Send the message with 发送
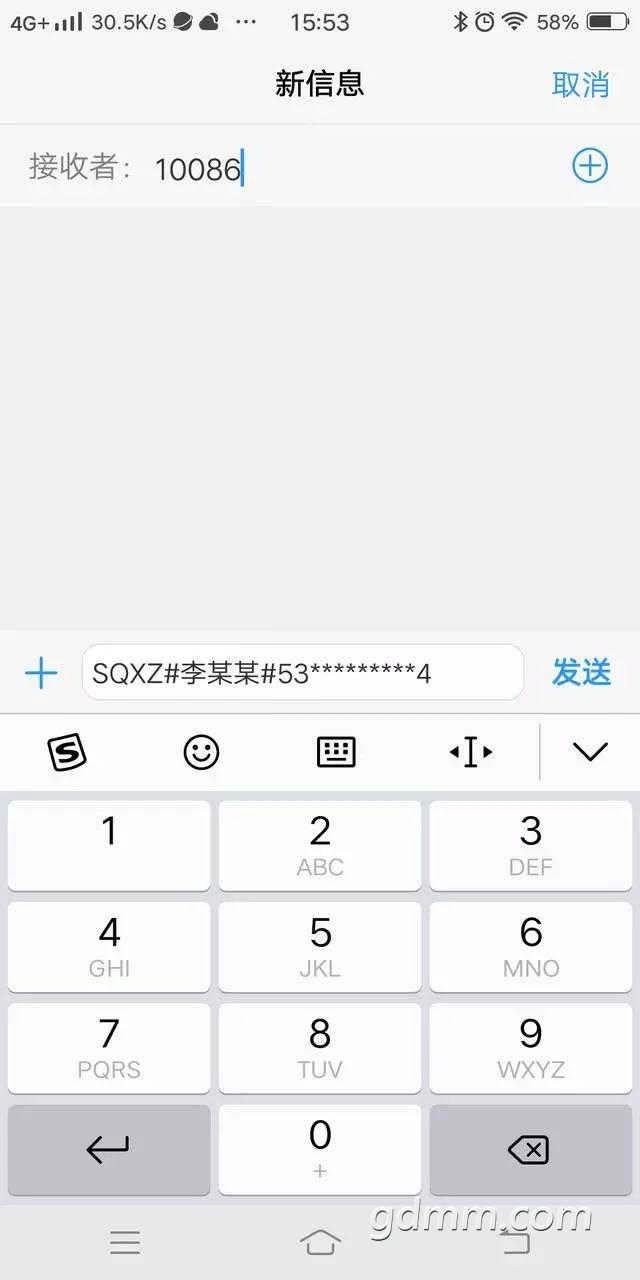 point(581,672)
